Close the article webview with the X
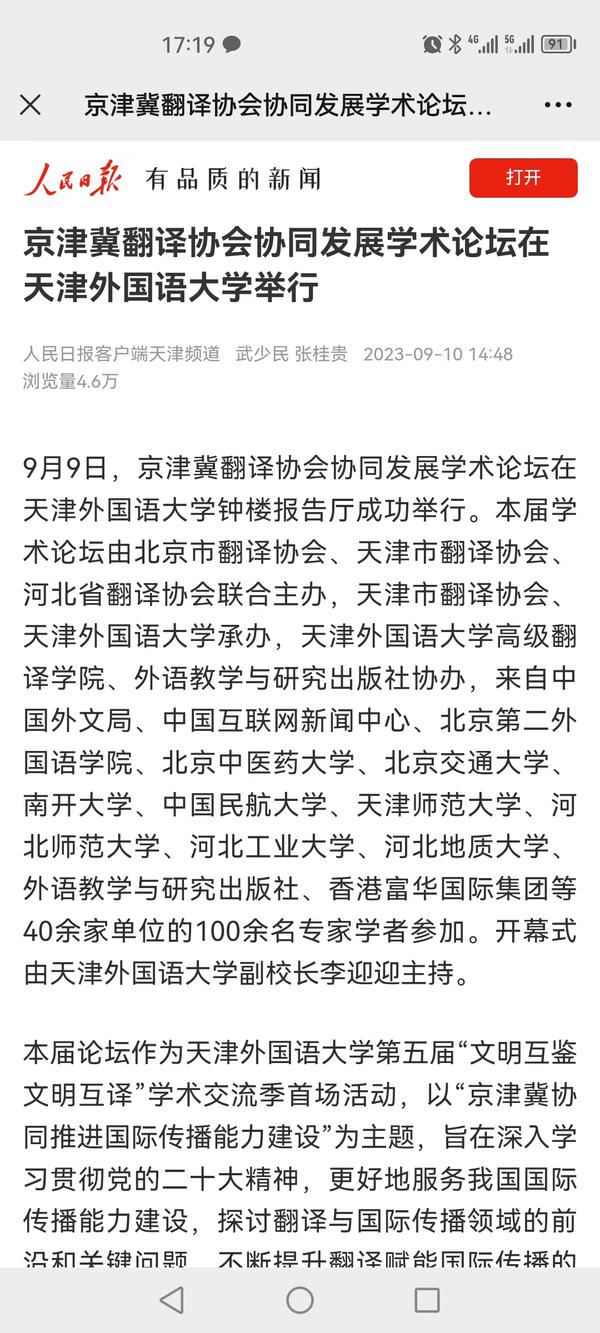 pos(31,105)
